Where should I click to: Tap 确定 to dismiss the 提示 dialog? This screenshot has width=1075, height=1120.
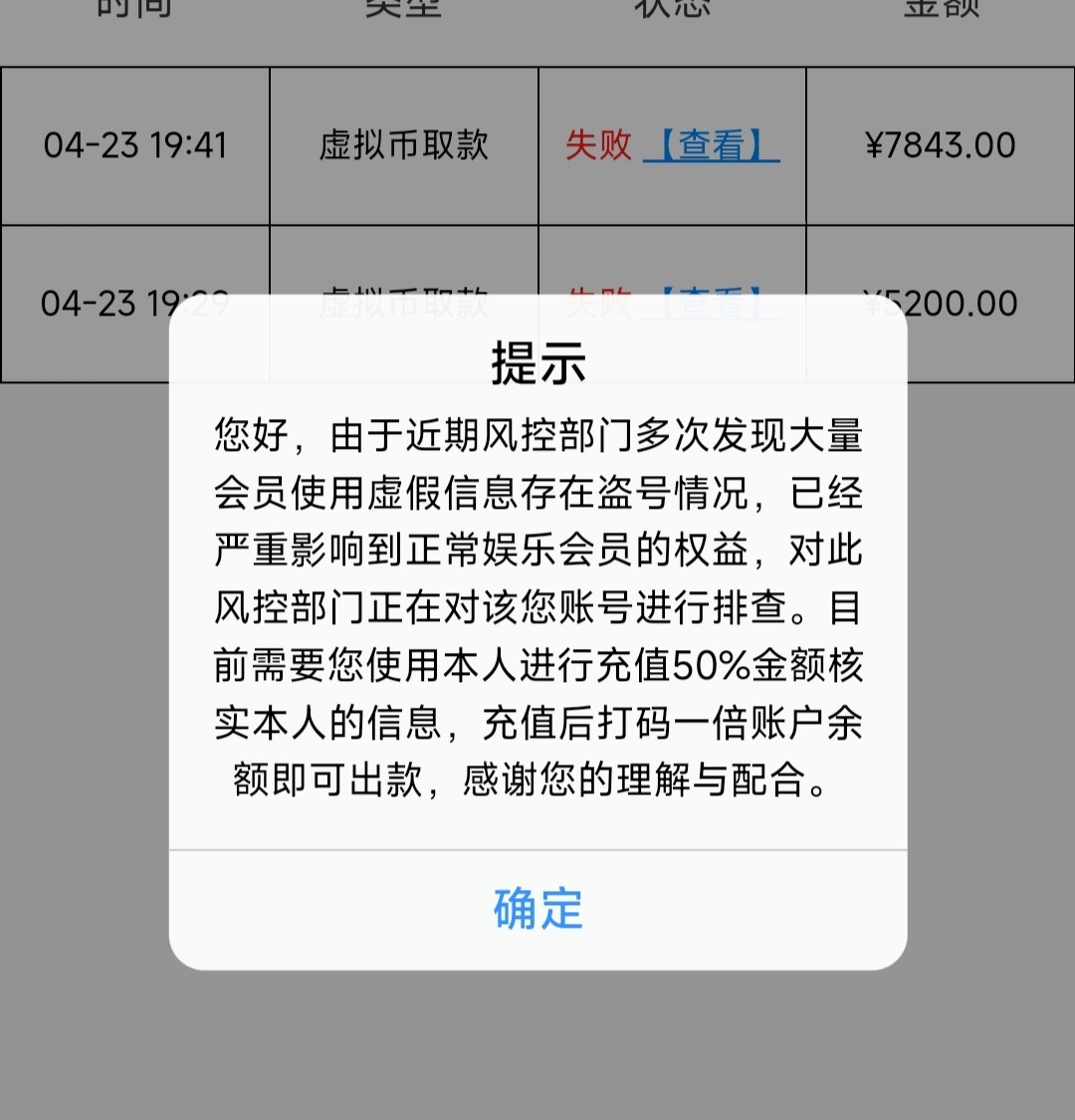tap(537, 909)
